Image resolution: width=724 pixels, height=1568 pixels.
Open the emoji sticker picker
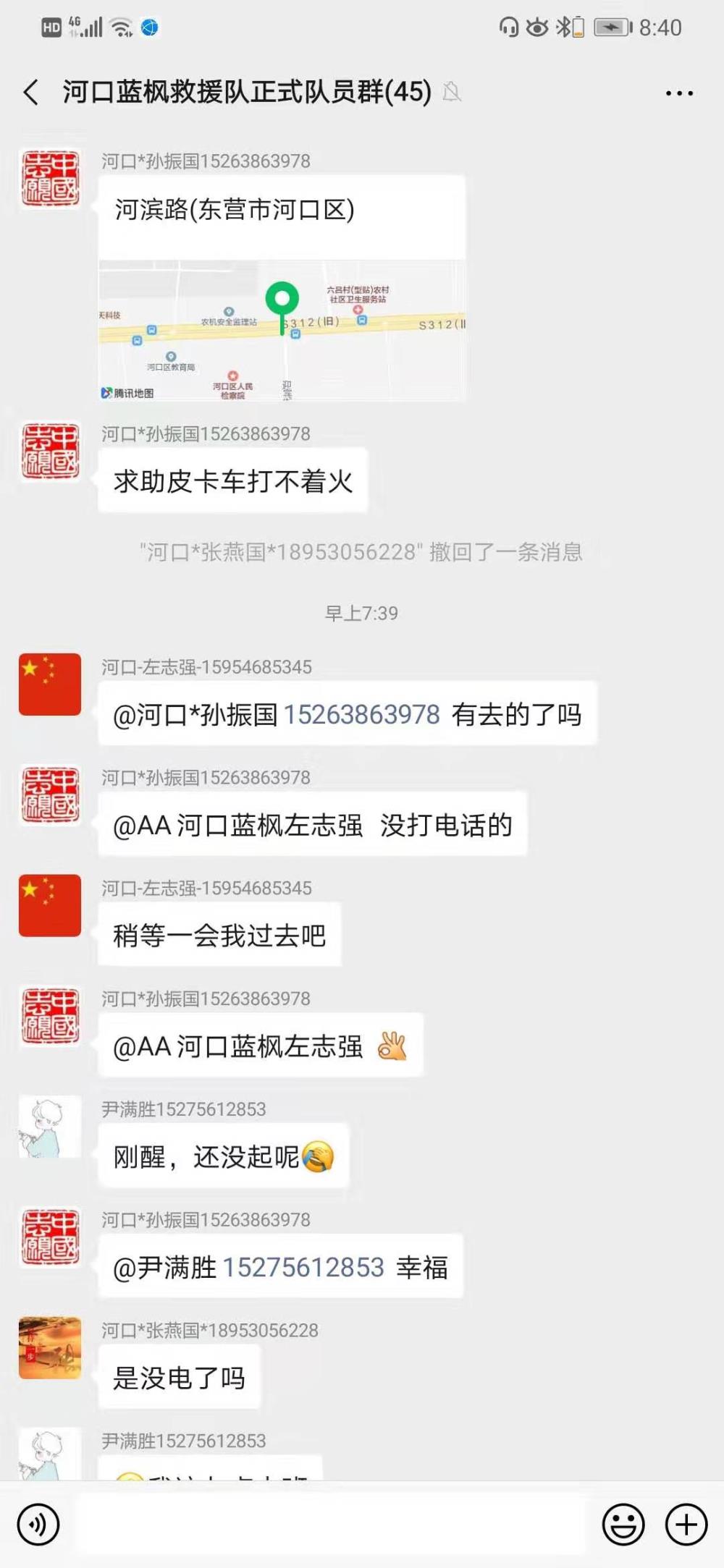tap(623, 1525)
